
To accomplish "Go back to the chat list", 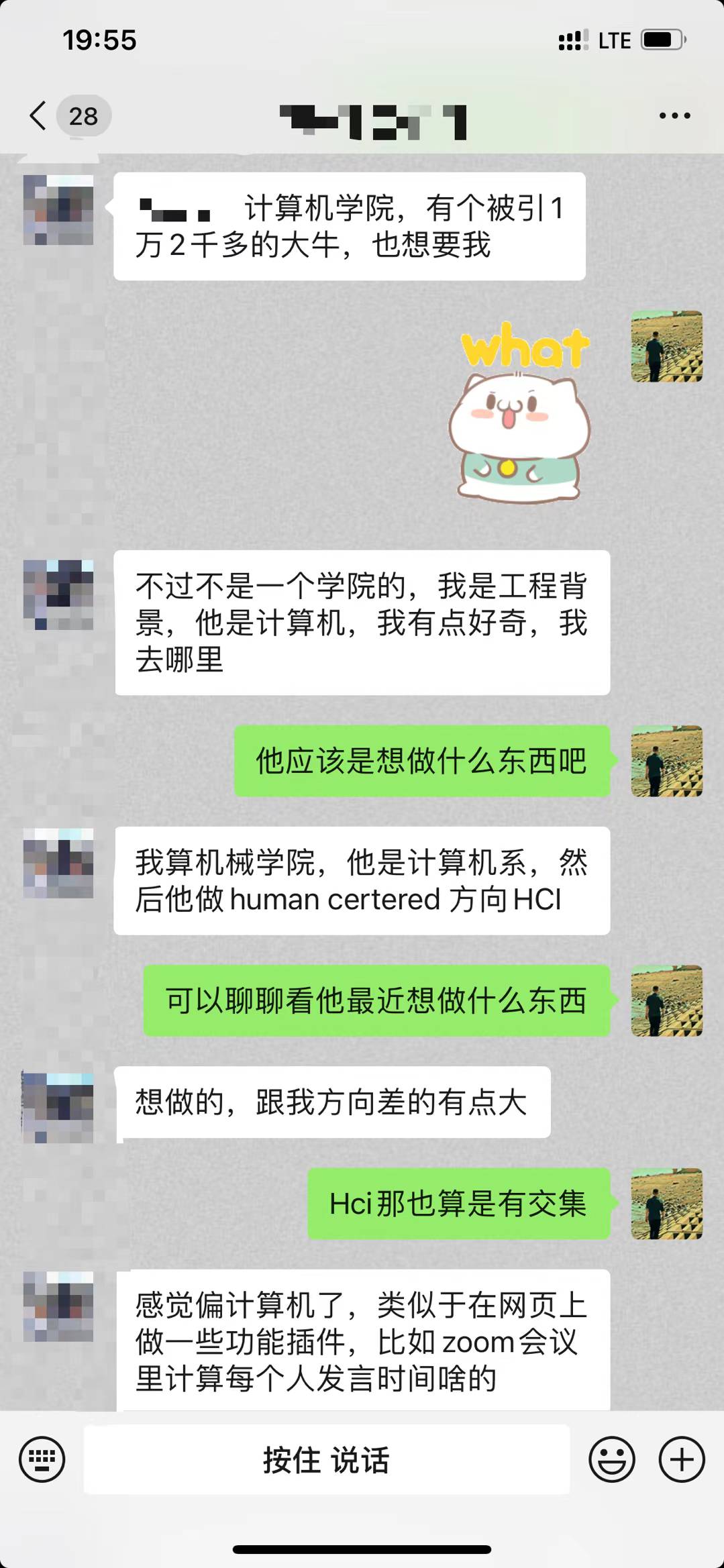I will [39, 116].
